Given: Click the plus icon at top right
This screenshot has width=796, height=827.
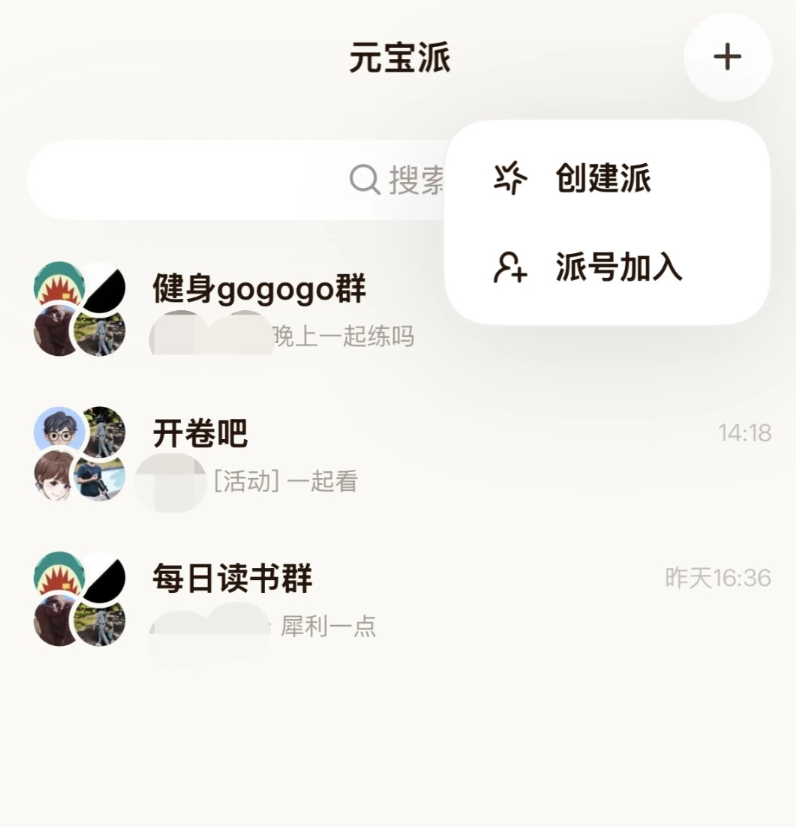Looking at the screenshot, I should 728,57.
